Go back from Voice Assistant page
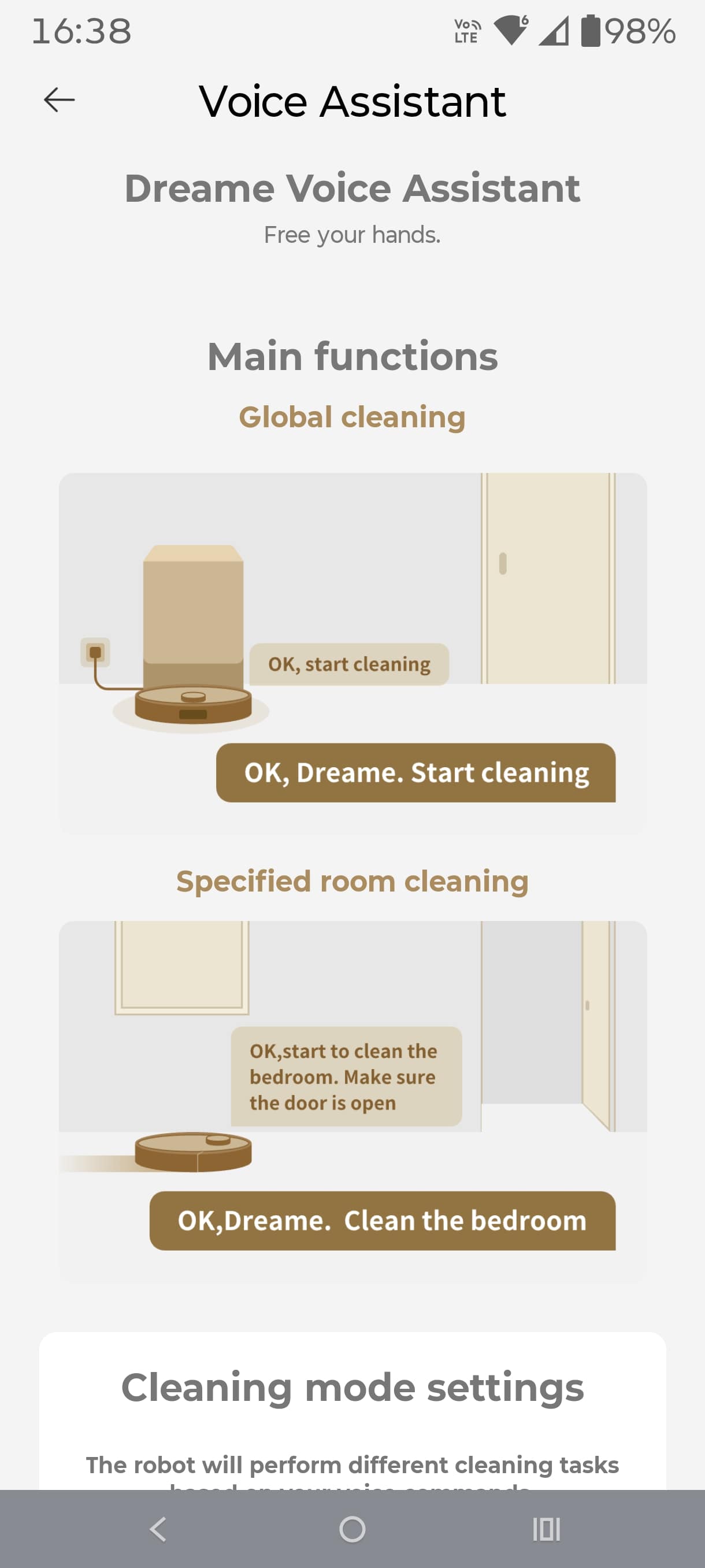705x1568 pixels. 60,100
